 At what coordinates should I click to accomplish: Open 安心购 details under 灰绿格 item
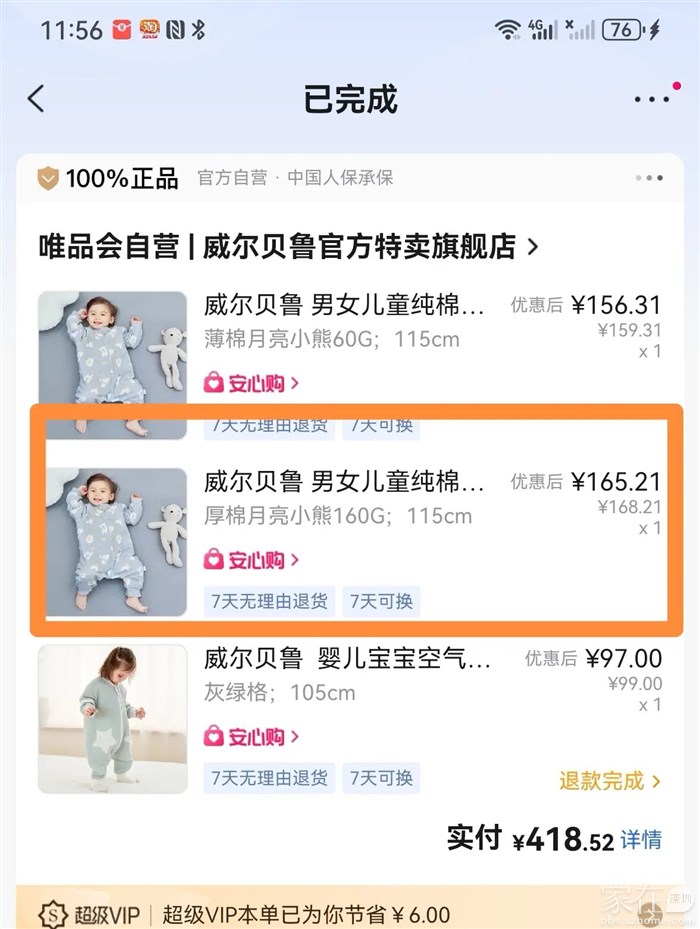pyautogui.click(x=251, y=737)
